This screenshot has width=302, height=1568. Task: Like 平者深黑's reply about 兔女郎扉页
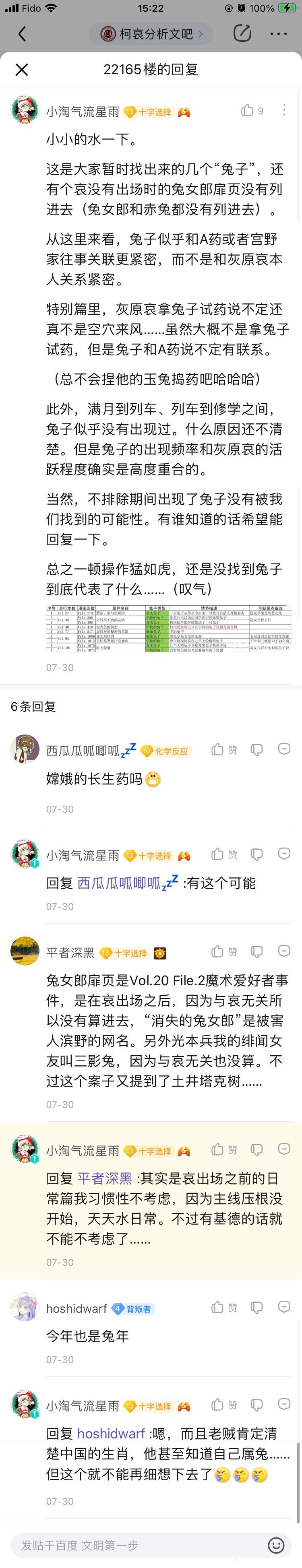(218, 951)
